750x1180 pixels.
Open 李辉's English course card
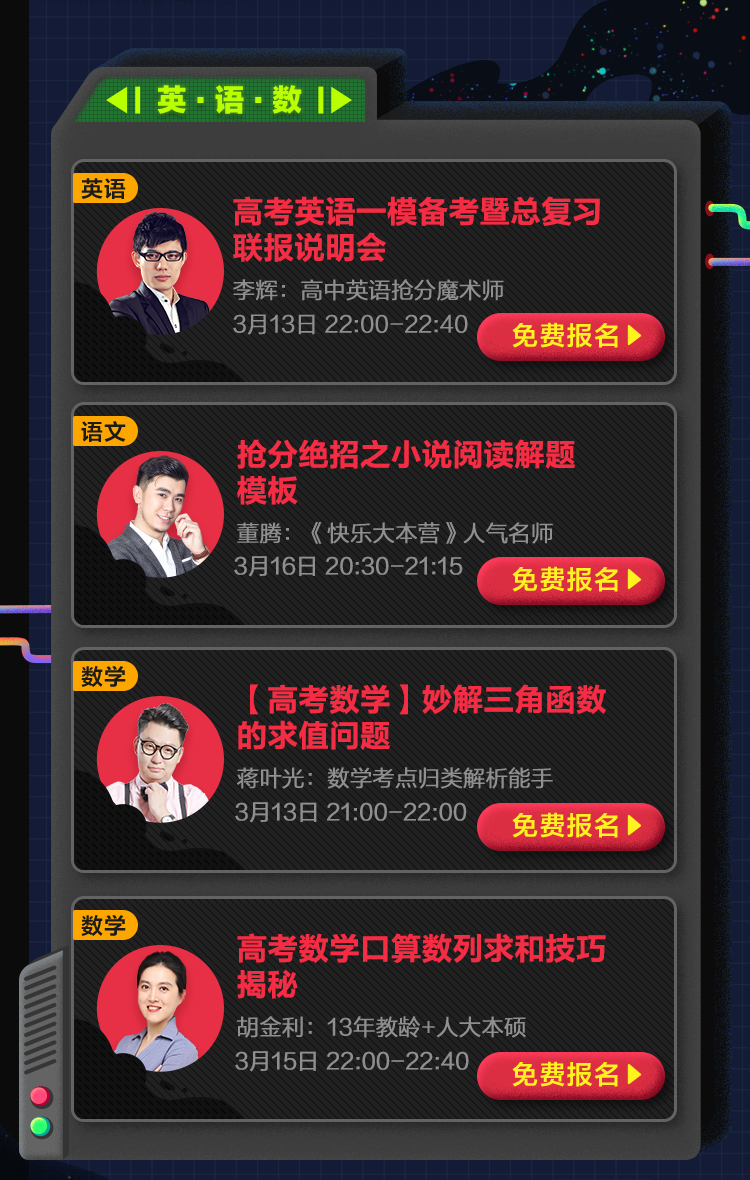click(400, 232)
